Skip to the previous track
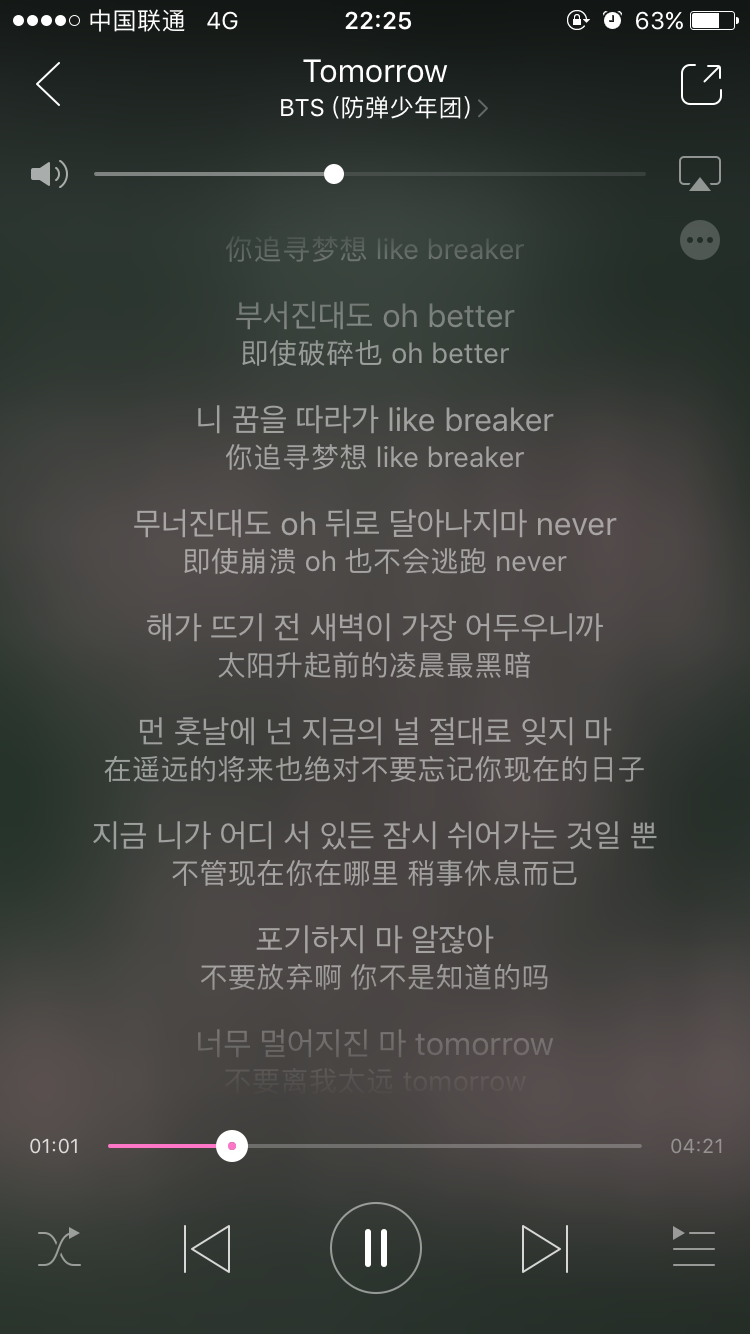This screenshot has height=1334, width=750. pyautogui.click(x=208, y=1248)
